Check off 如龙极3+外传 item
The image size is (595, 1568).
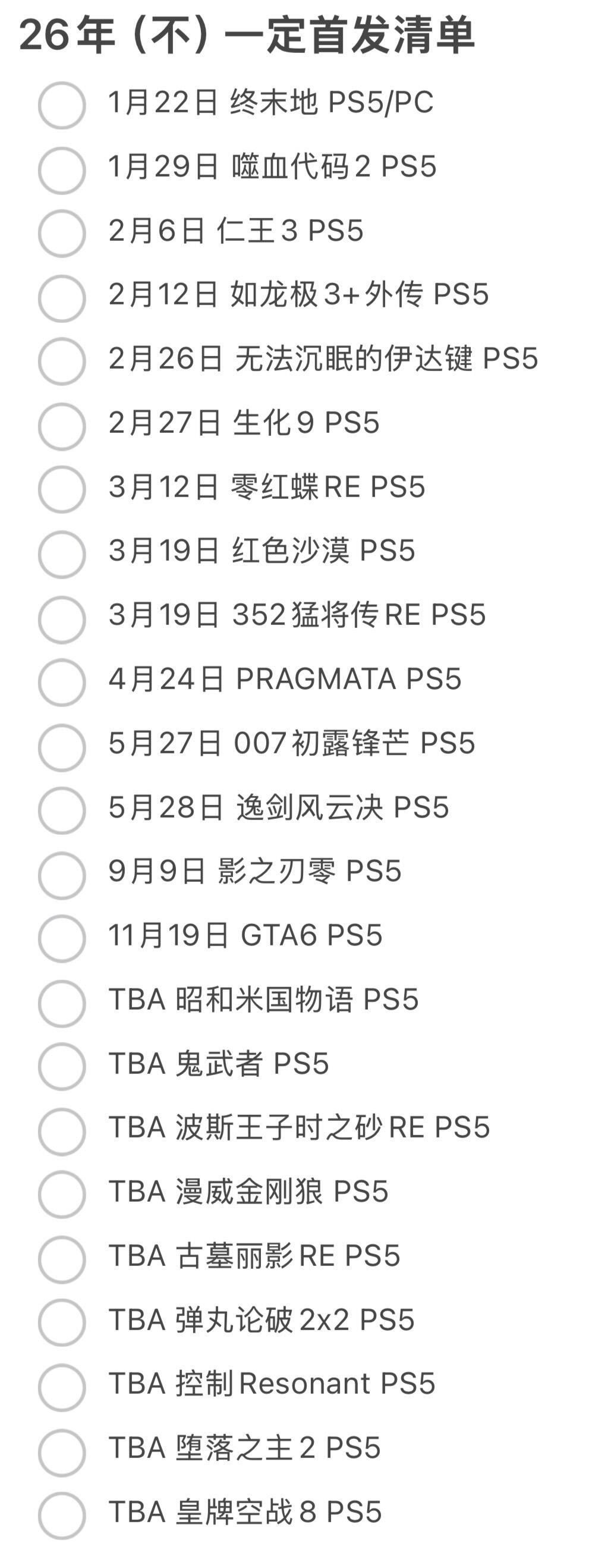[61, 298]
